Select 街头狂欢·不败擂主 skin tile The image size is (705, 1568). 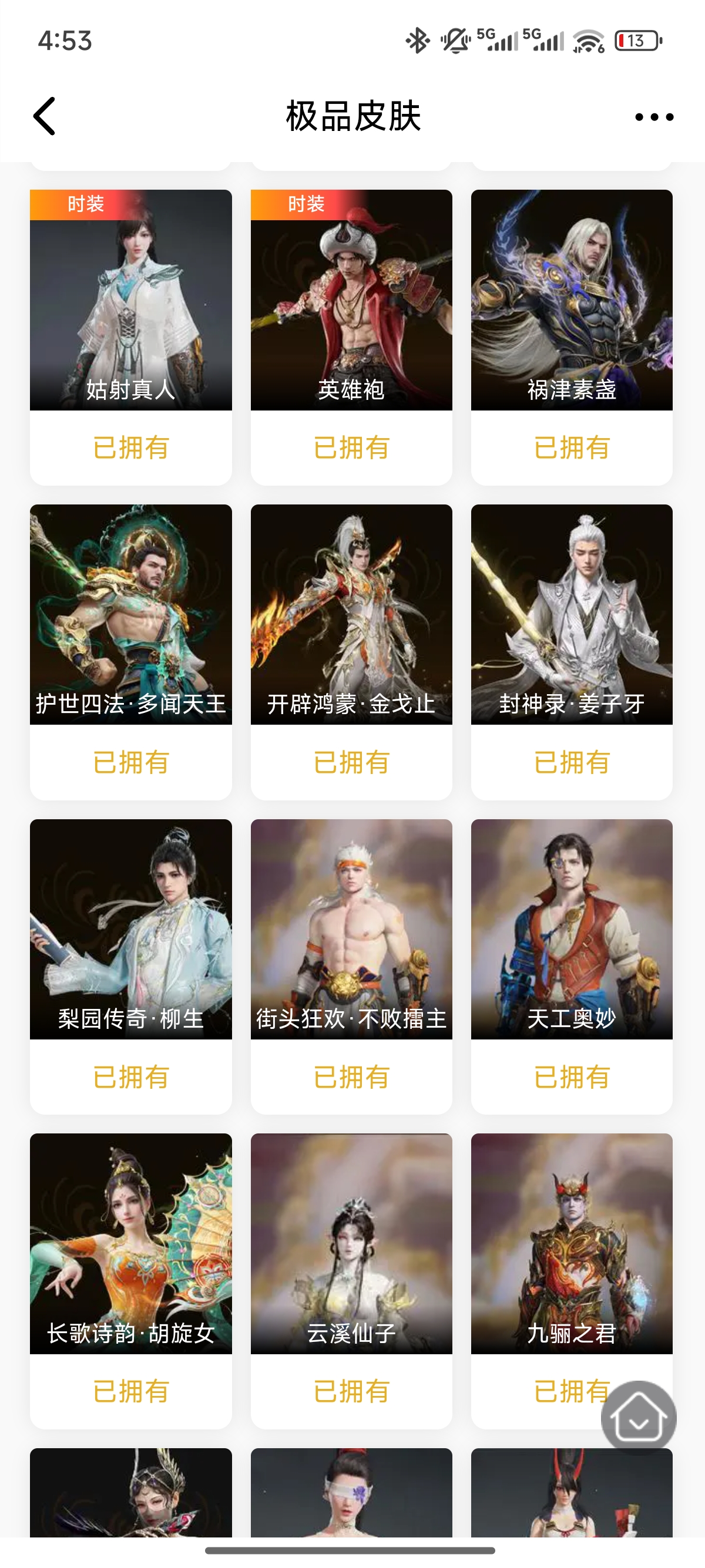tap(351, 930)
